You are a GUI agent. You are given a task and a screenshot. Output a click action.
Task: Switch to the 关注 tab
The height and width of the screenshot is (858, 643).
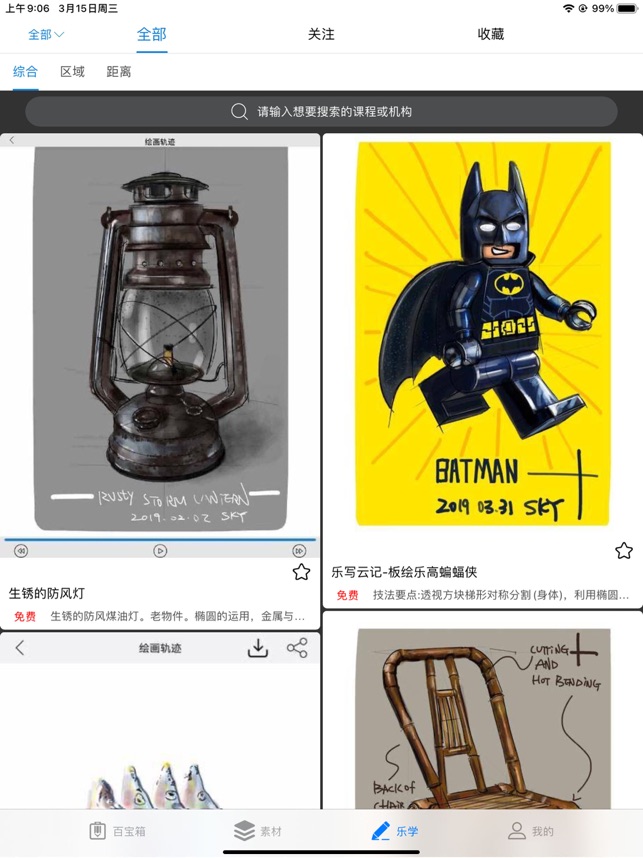tap(321, 34)
